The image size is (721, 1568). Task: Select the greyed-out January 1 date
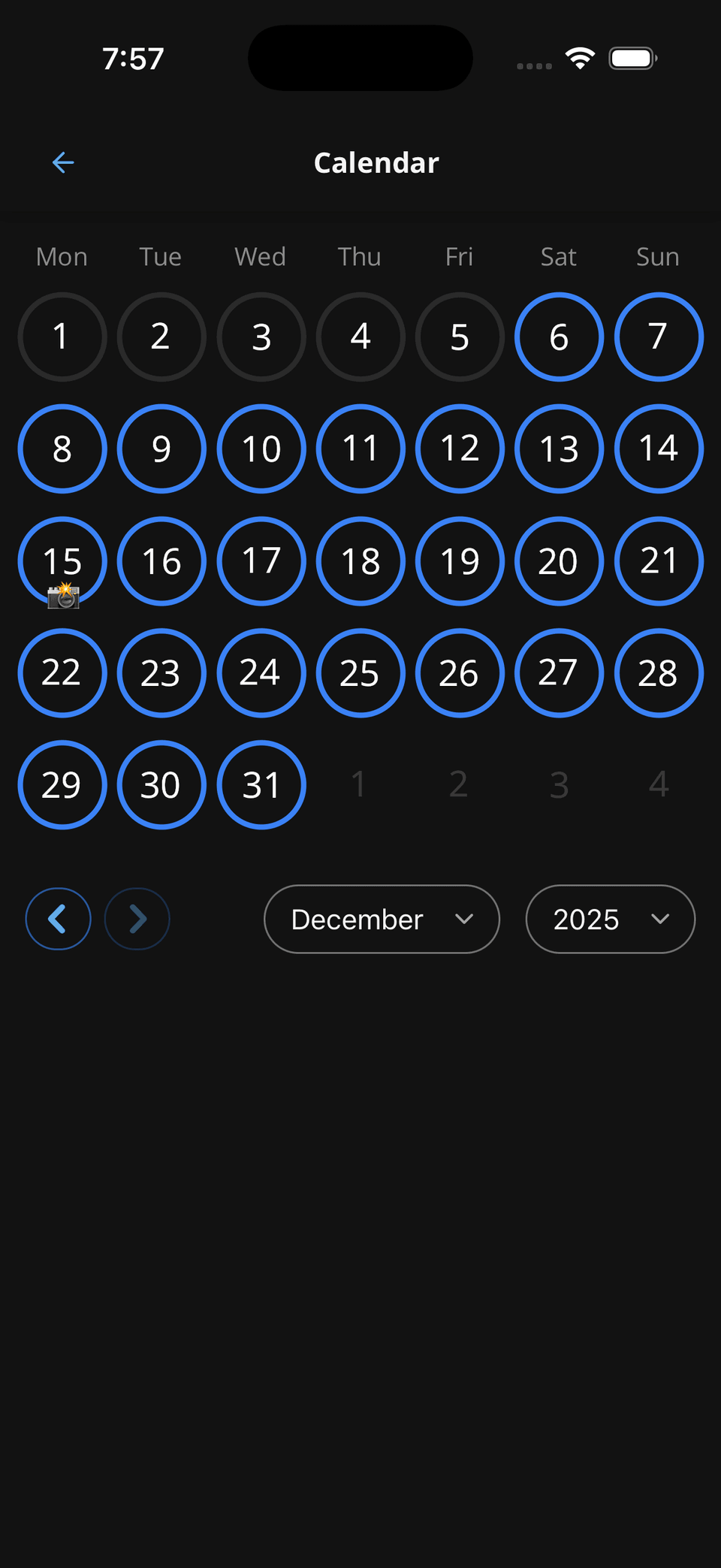click(x=358, y=783)
